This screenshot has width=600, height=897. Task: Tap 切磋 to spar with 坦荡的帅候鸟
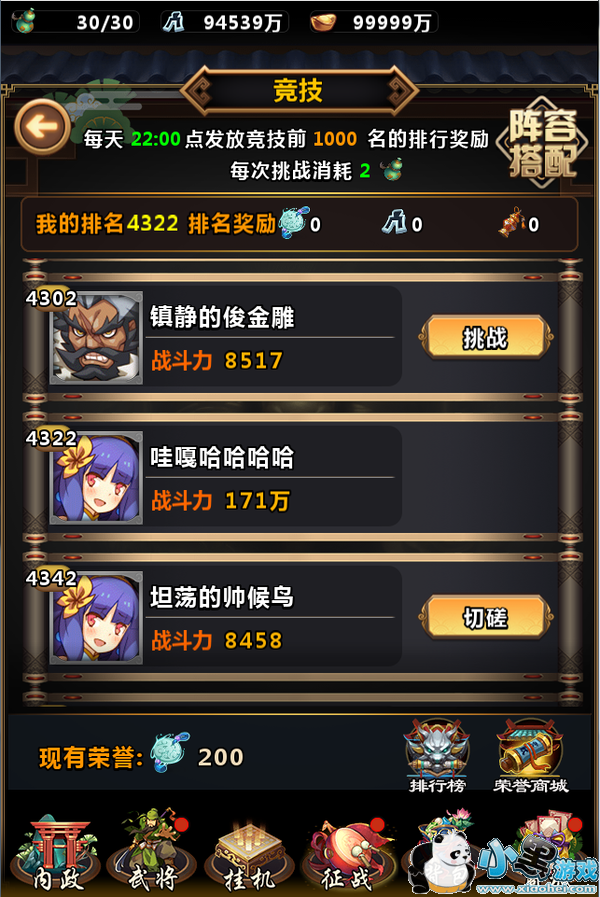point(485,617)
